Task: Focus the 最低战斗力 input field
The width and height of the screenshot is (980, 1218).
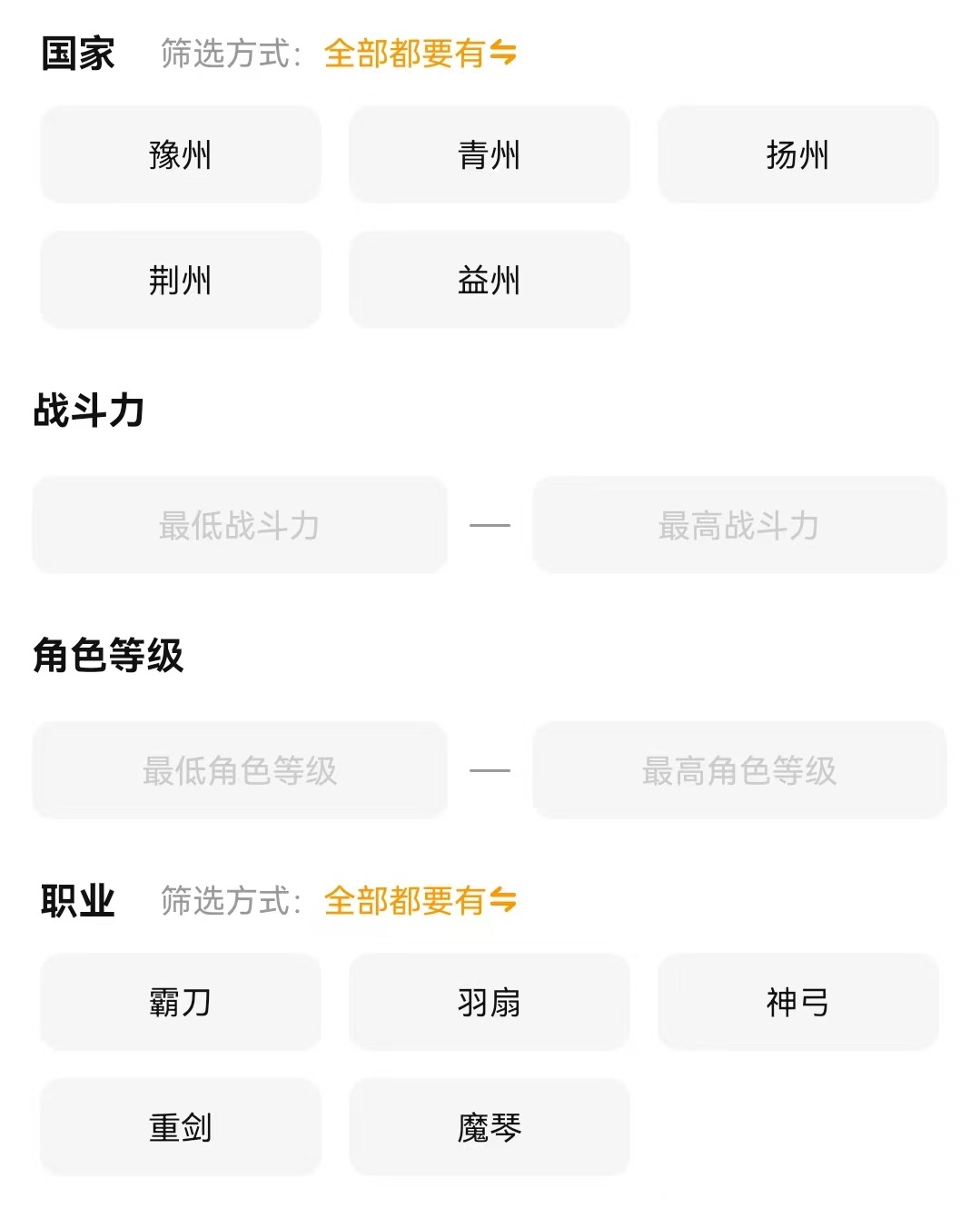Action: [x=240, y=526]
